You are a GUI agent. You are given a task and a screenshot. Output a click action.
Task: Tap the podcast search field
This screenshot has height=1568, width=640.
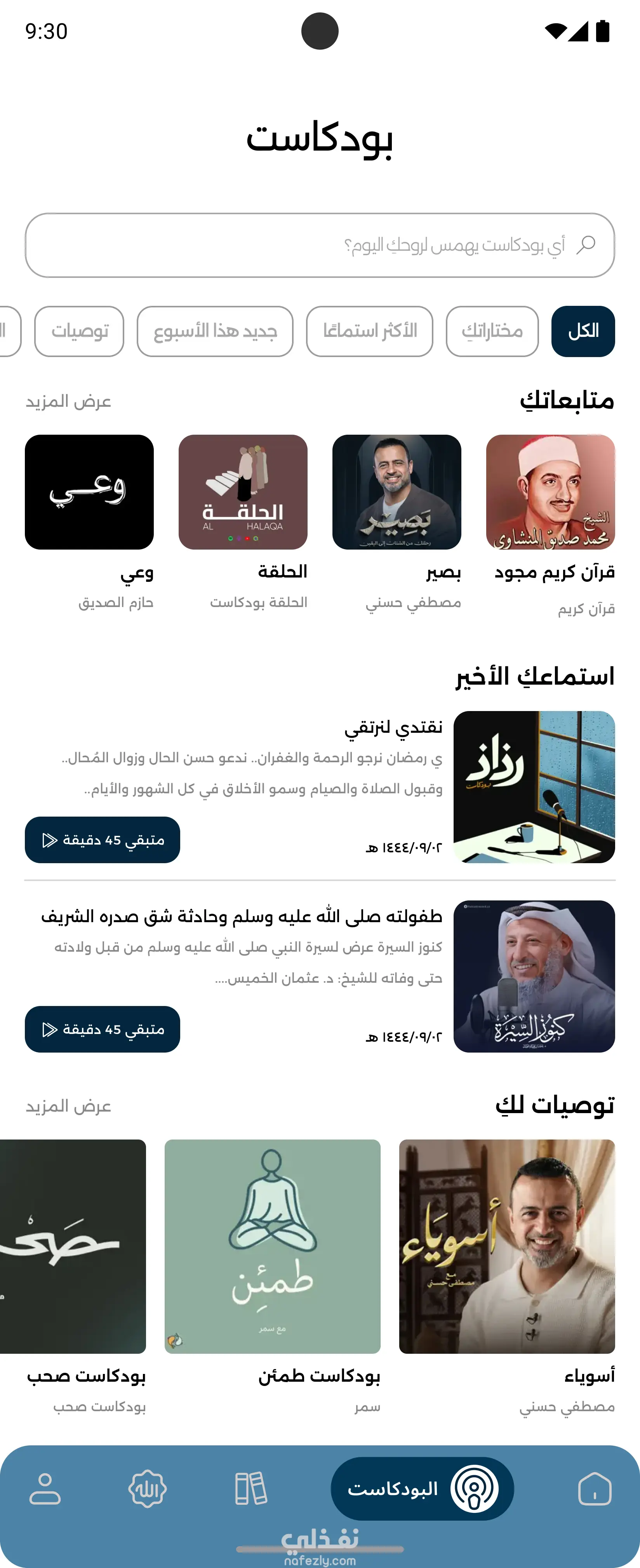pyautogui.click(x=320, y=245)
